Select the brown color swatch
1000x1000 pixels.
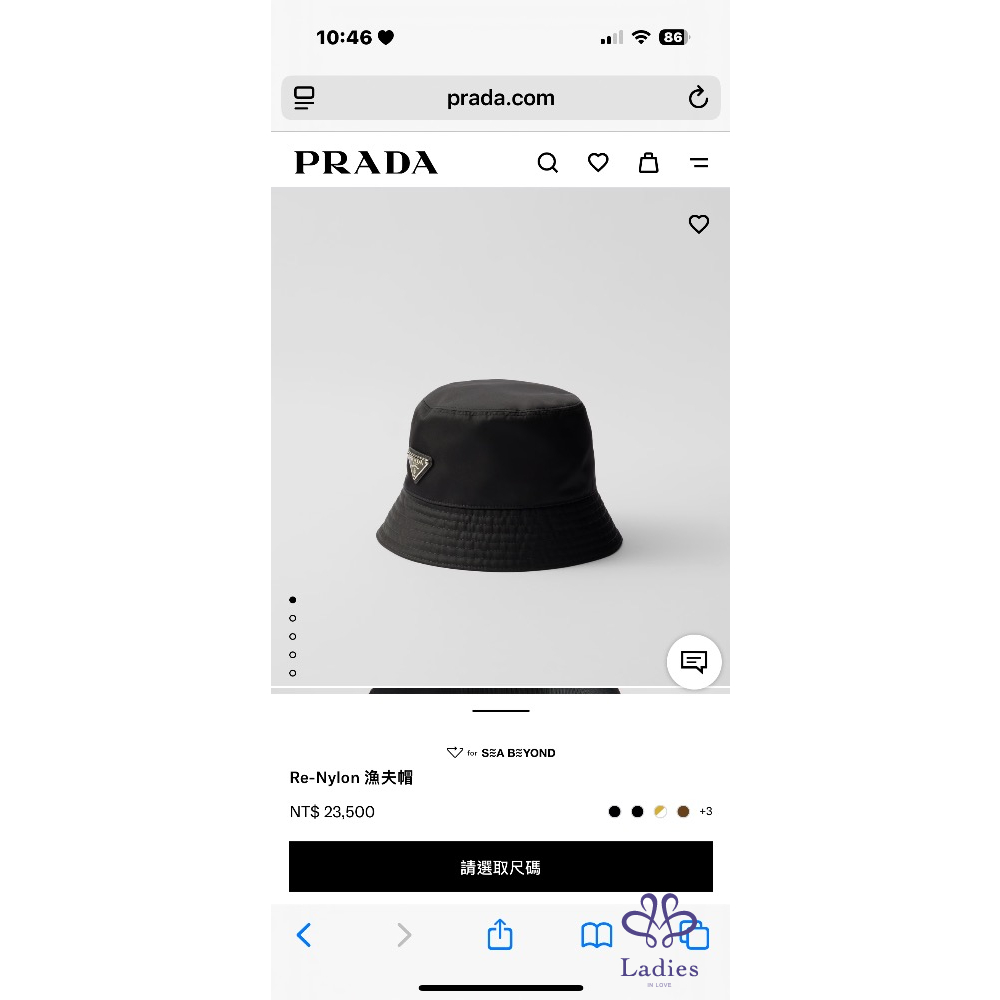click(684, 811)
